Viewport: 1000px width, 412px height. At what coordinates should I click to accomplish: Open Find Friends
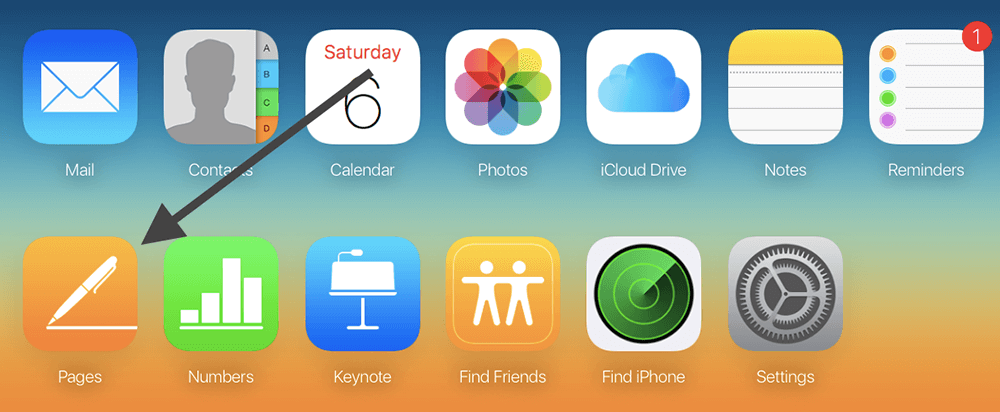(x=502, y=294)
